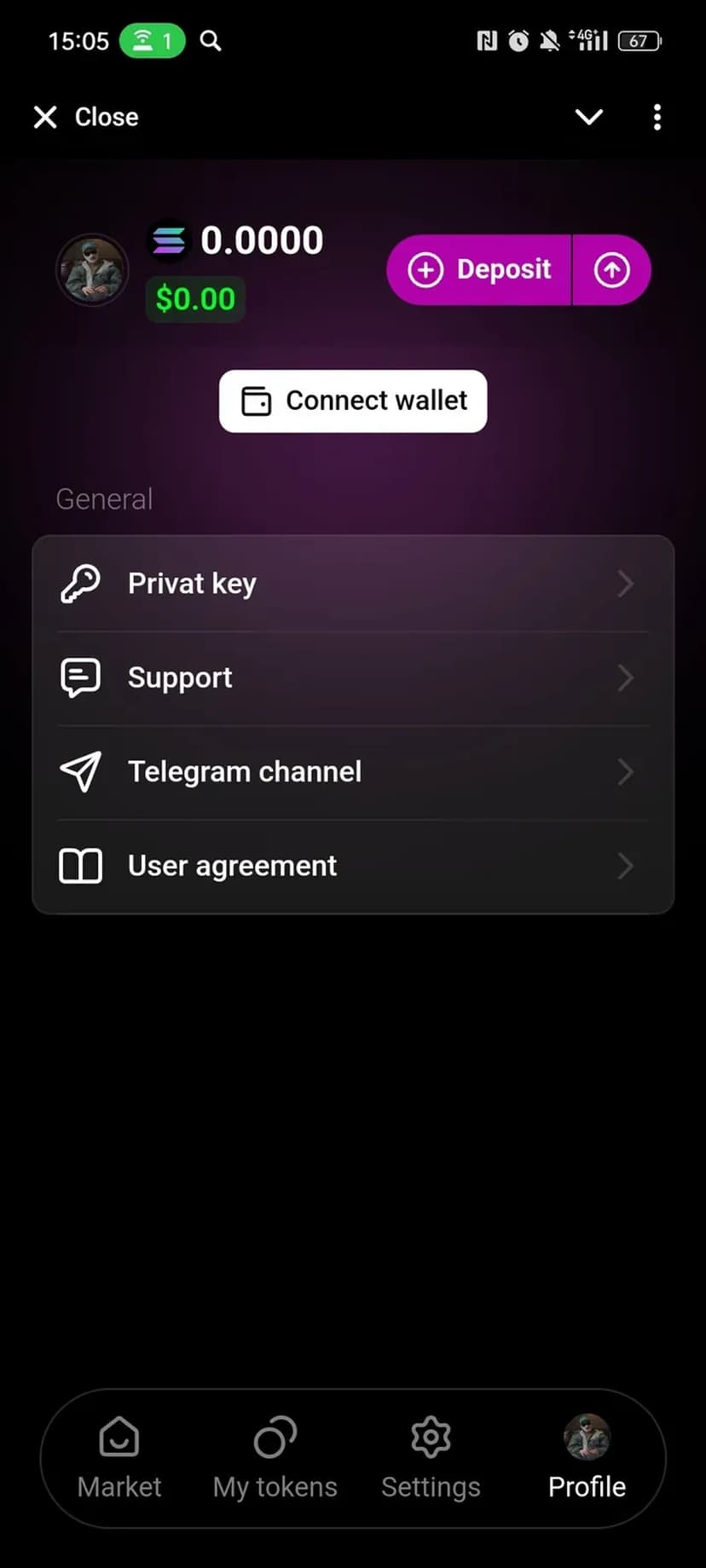Switch to the Market tab
This screenshot has width=706, height=1568.
point(119,1459)
